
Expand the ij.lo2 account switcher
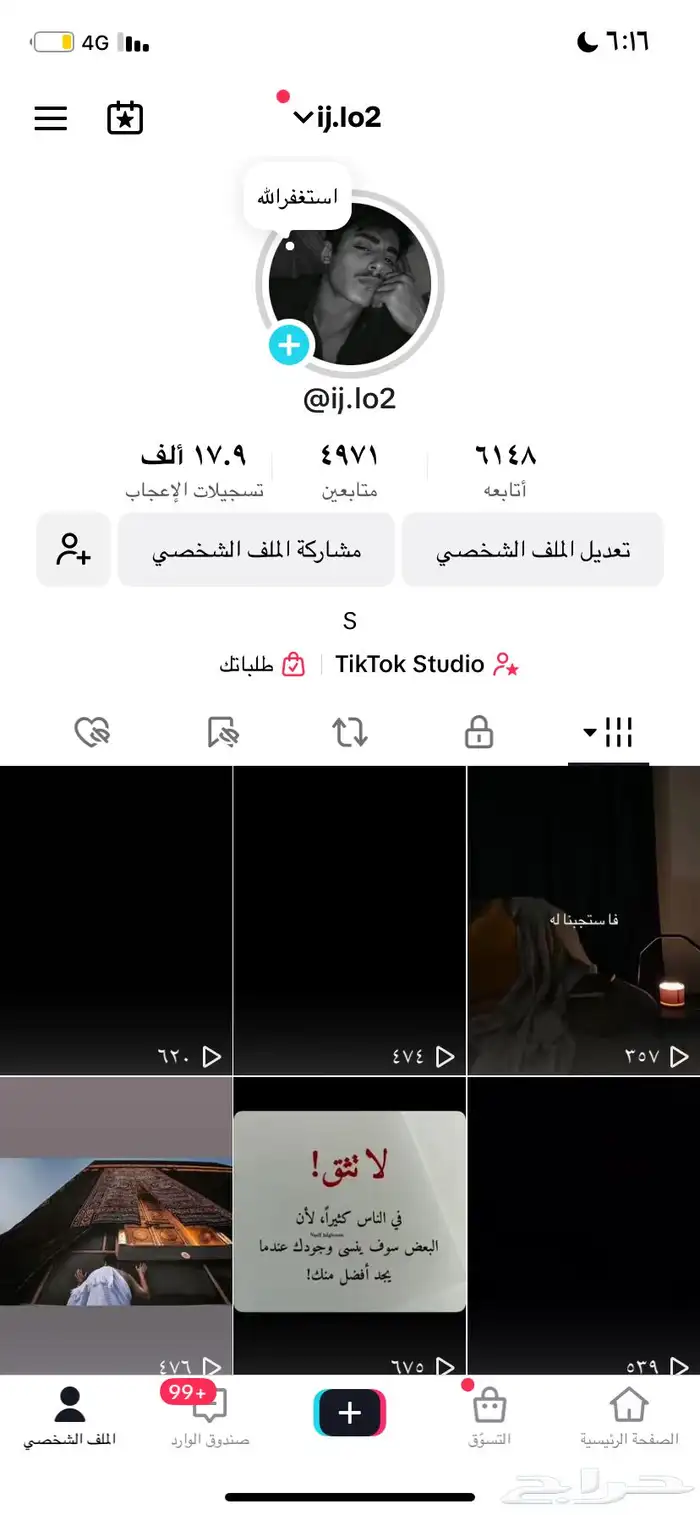337,117
